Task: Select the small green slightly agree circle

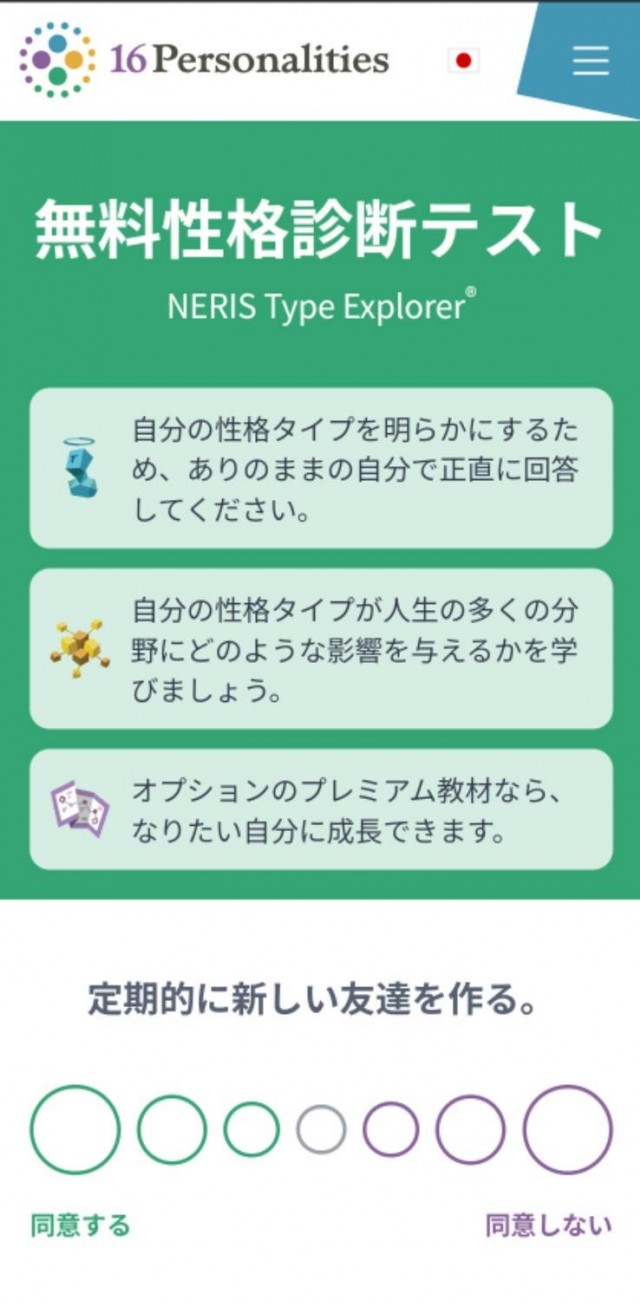Action: click(x=251, y=1130)
